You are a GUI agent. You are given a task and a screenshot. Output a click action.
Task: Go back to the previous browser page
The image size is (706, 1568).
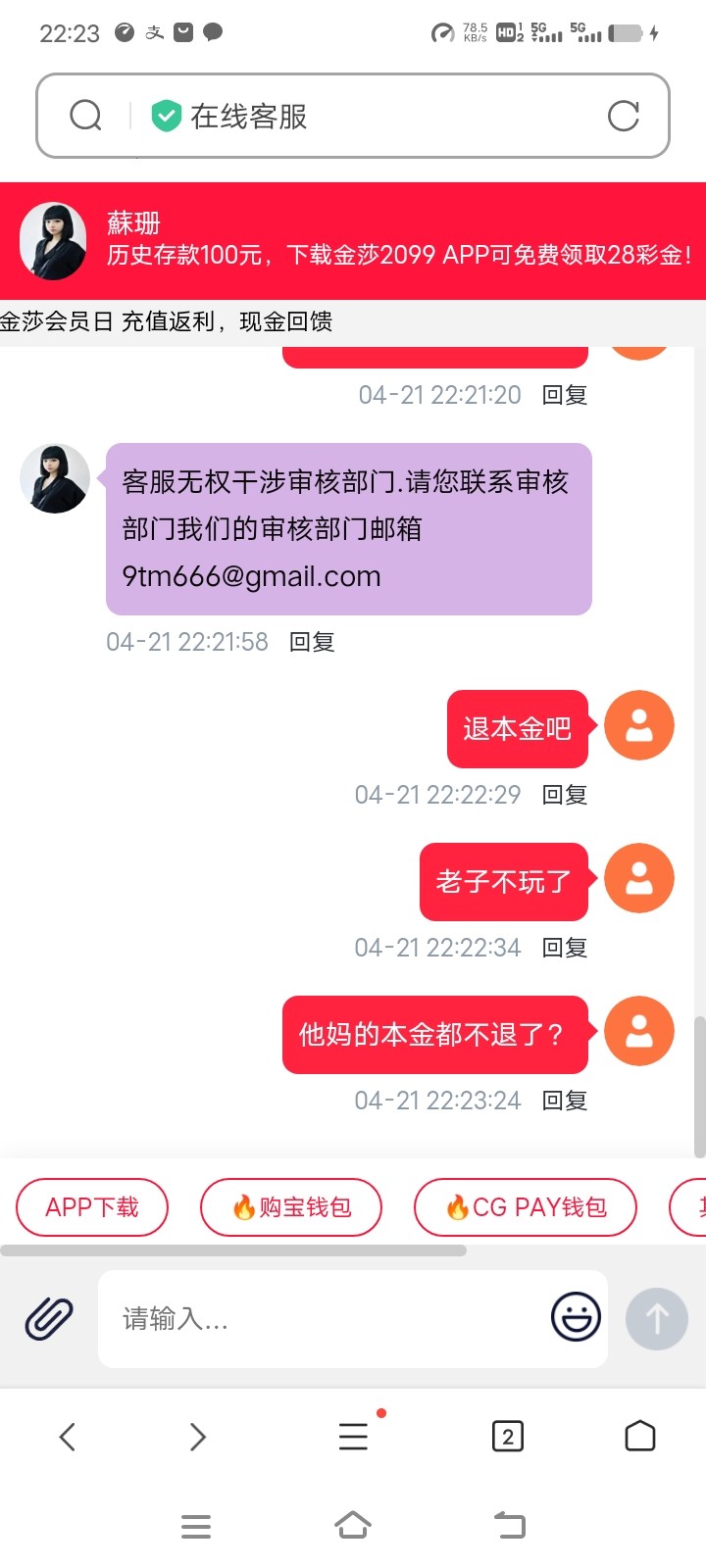pyautogui.click(x=67, y=1437)
